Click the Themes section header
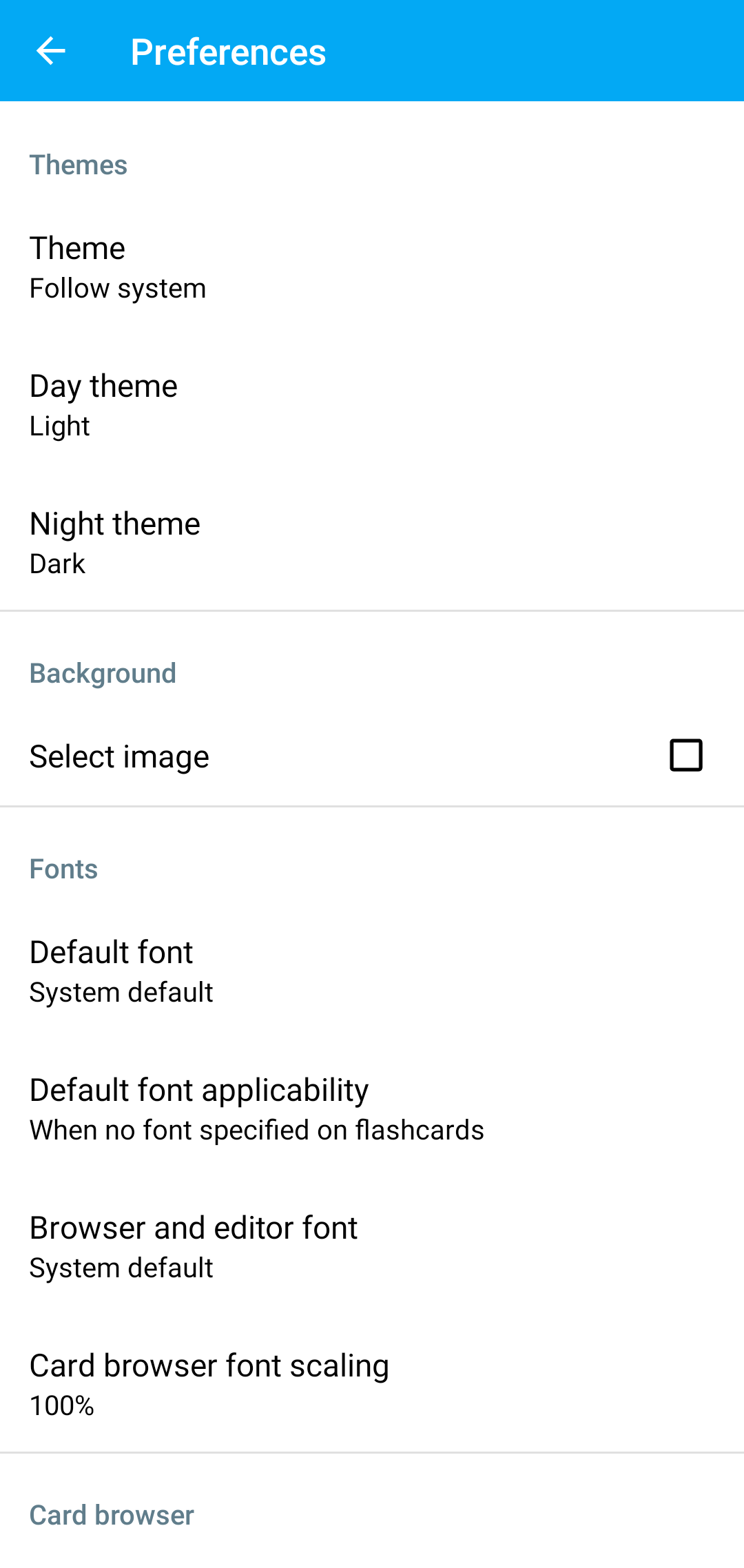Image resolution: width=744 pixels, height=1568 pixels. pyautogui.click(x=78, y=165)
